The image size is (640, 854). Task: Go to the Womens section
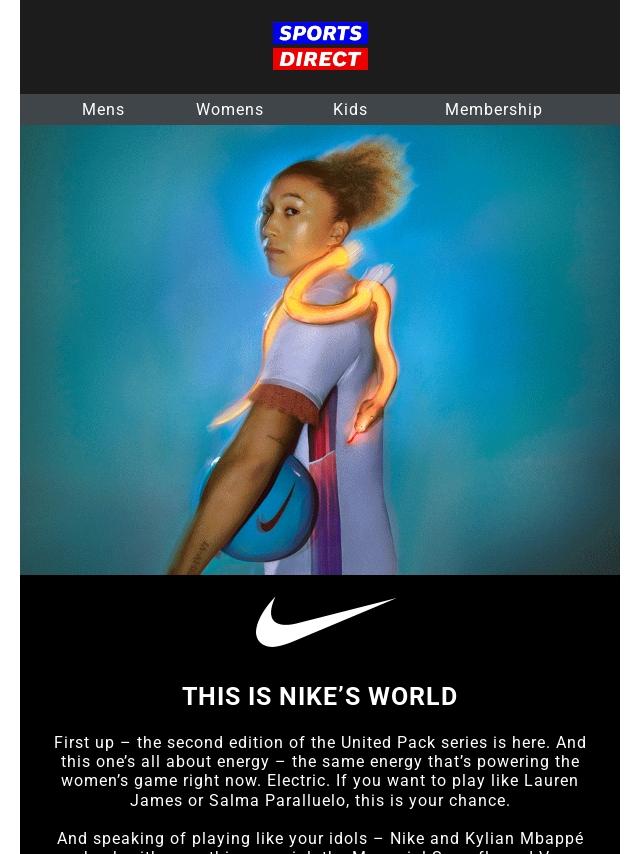click(x=229, y=110)
